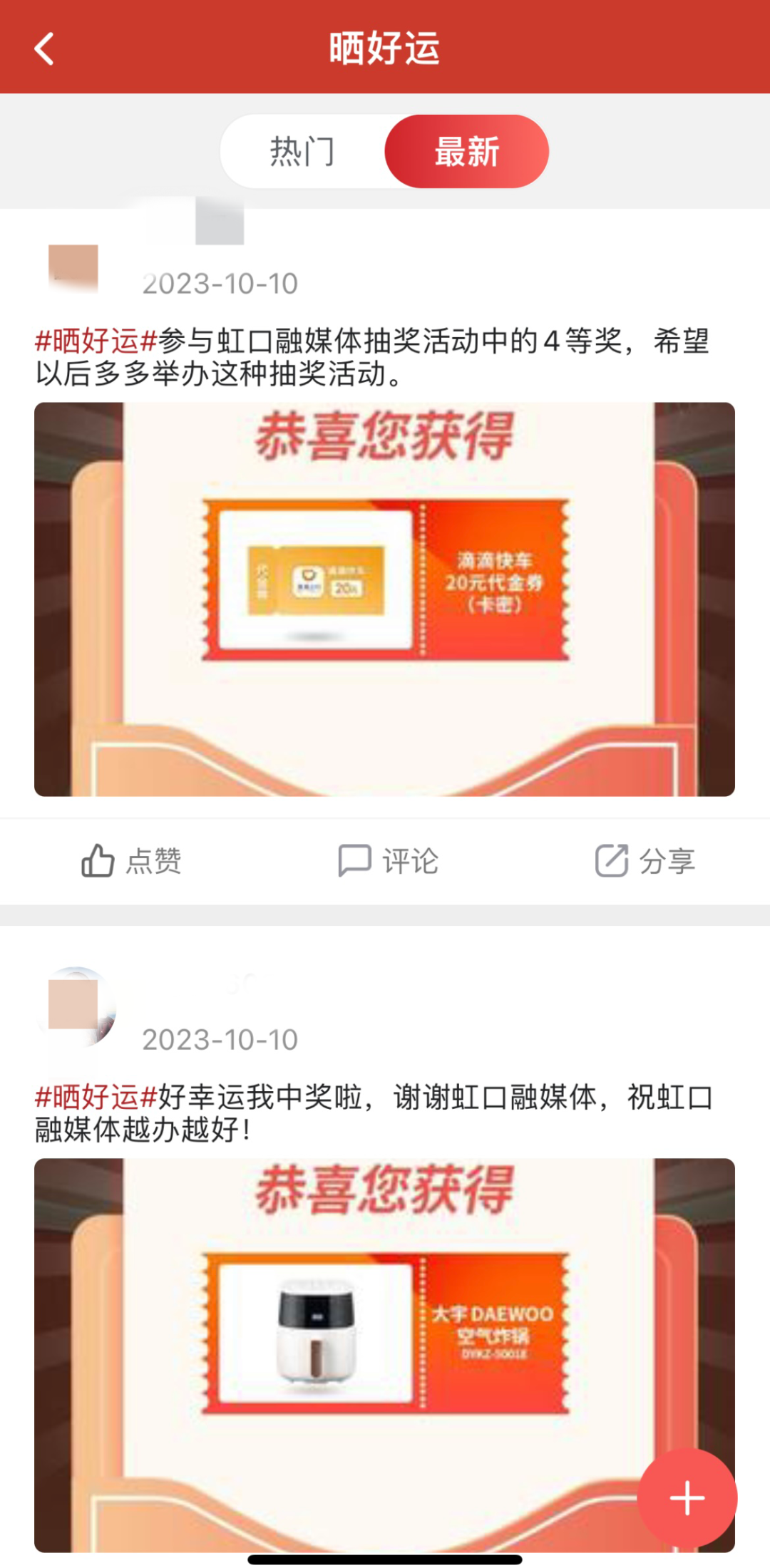Comment on the 滴滴快车 prize post

click(388, 861)
